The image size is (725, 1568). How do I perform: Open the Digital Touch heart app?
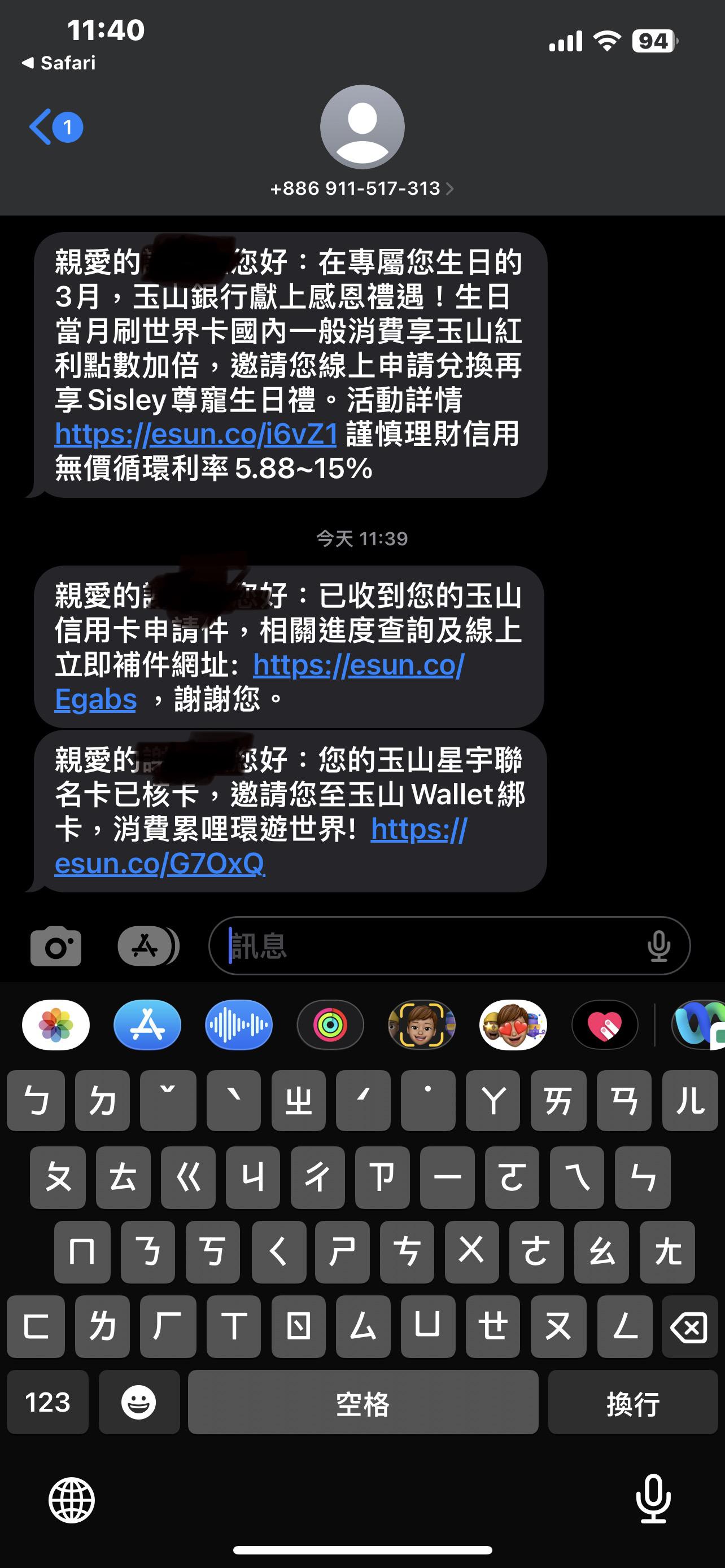(605, 1025)
